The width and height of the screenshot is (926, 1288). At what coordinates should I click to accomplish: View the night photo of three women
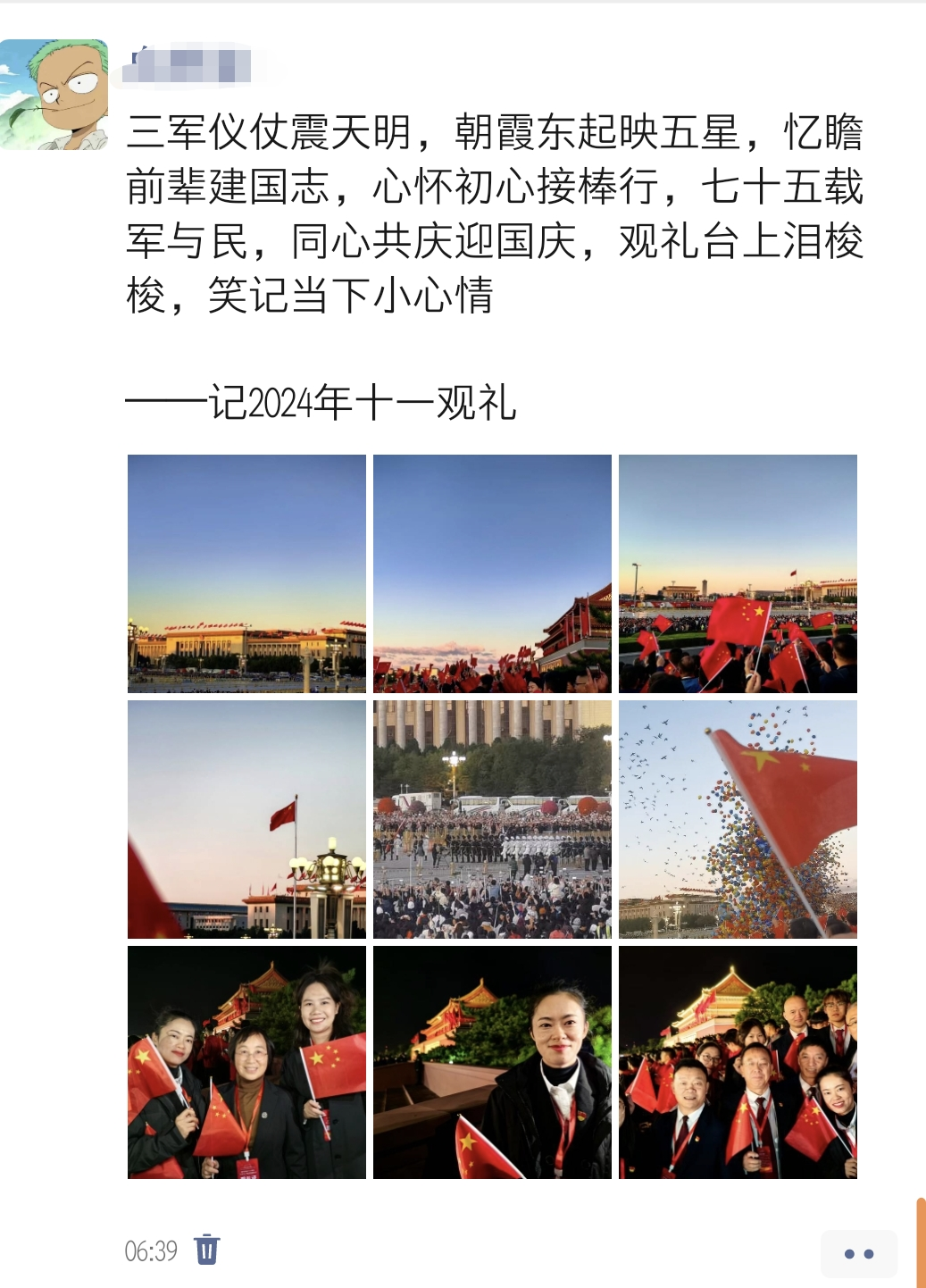(246, 1062)
